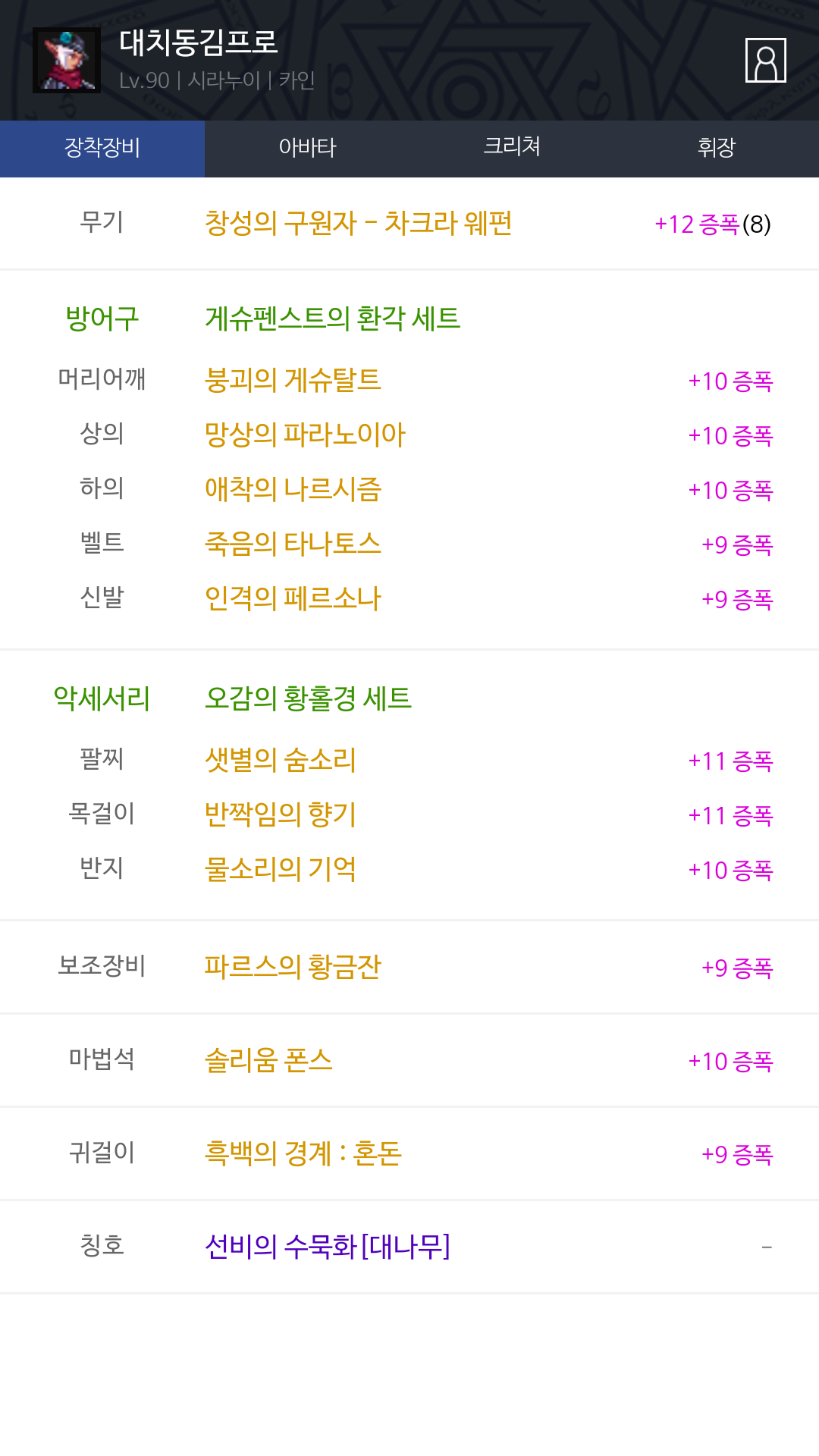
Task: Open 붕괴의 게슈탈트 item details
Action: point(293,380)
